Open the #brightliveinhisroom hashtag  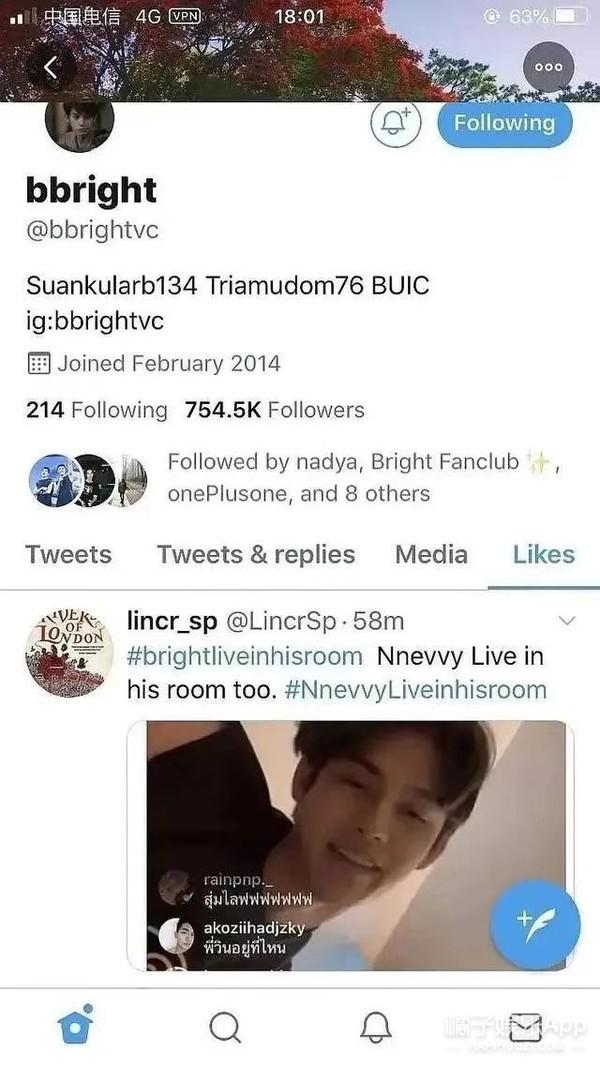(x=244, y=656)
